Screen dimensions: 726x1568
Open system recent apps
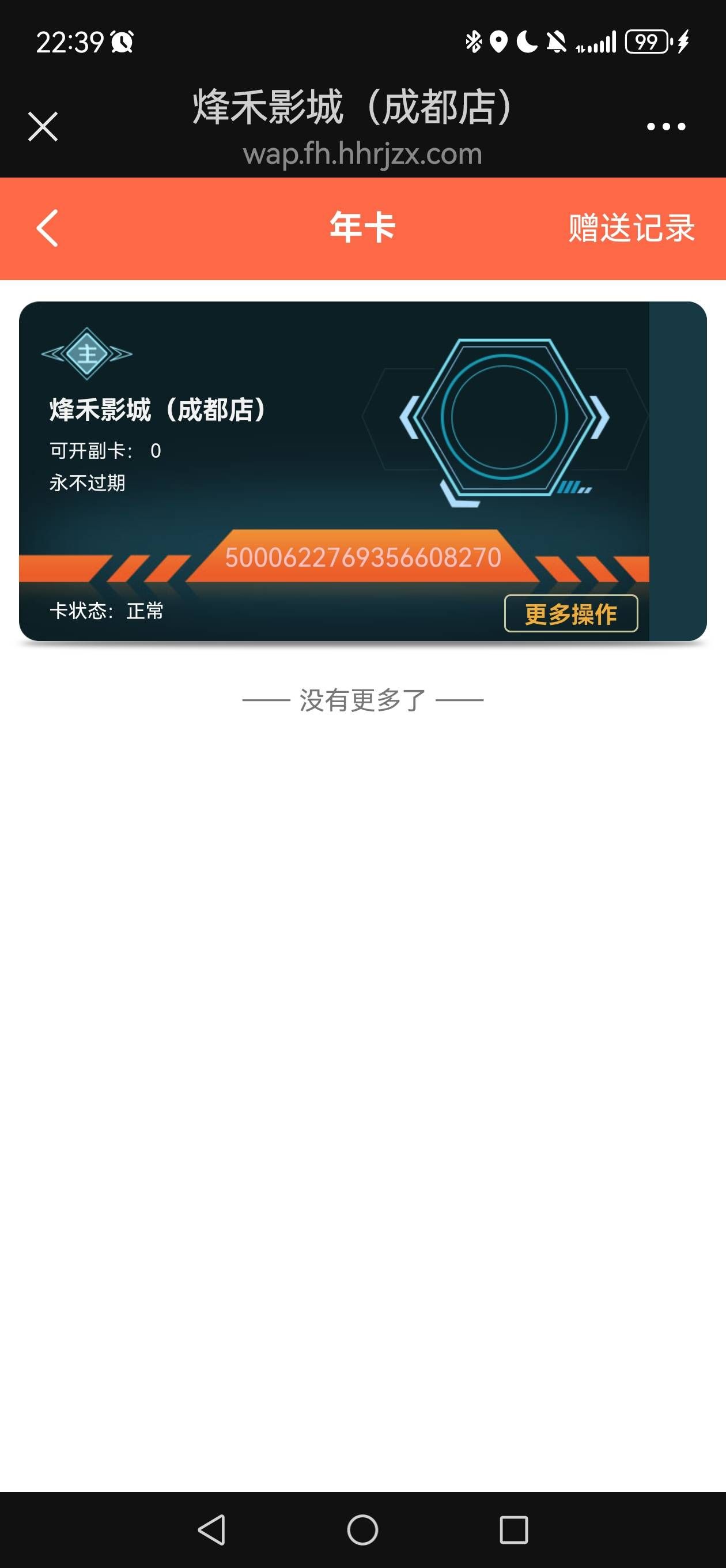[513, 1529]
